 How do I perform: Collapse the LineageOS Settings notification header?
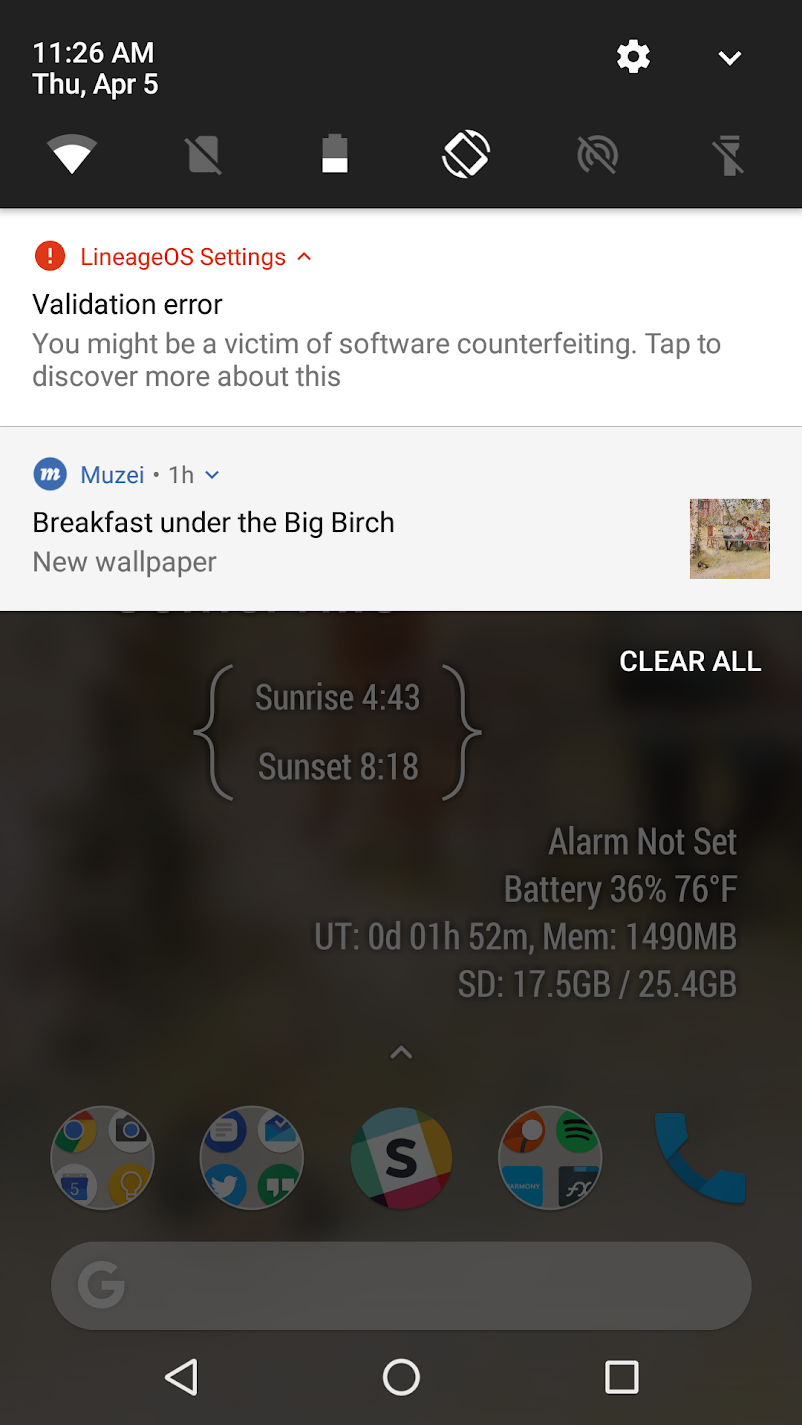pyautogui.click(x=304, y=257)
